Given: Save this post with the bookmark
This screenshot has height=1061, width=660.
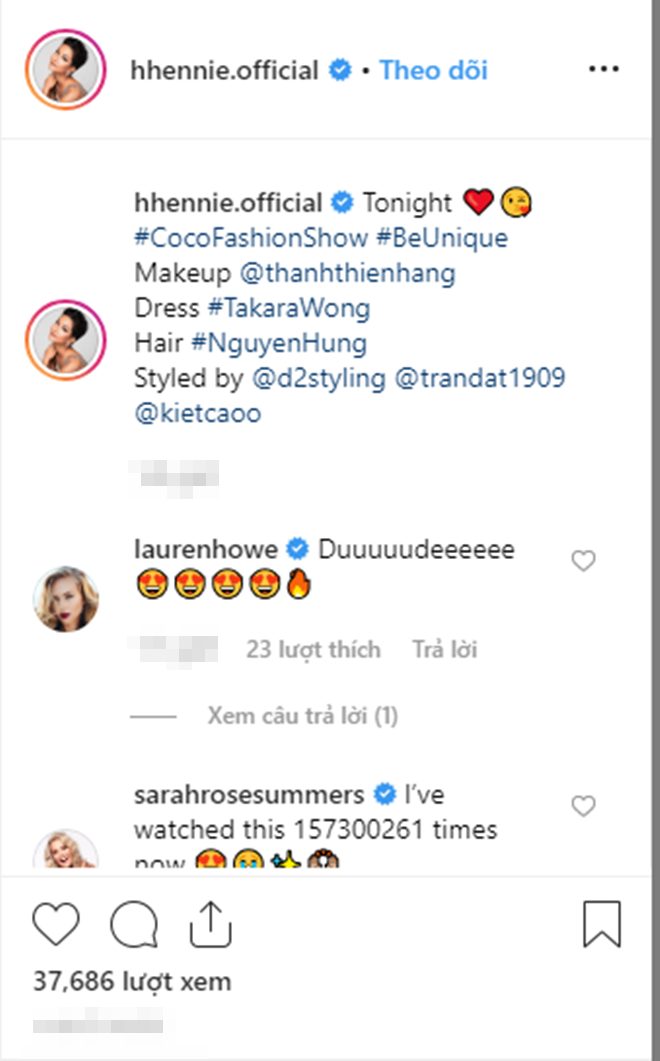Looking at the screenshot, I should [x=602, y=924].
